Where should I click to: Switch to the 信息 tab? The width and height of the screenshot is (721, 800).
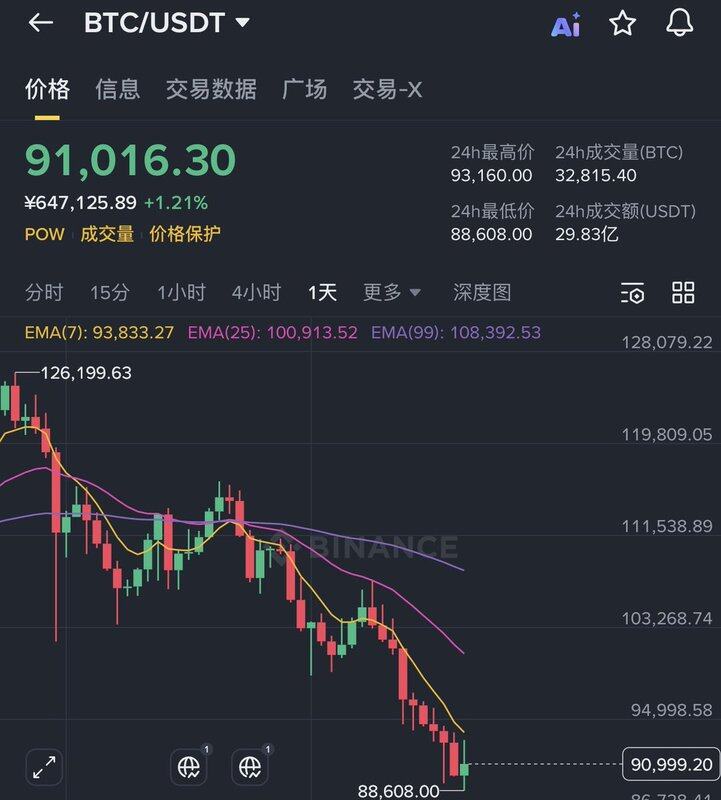118,89
